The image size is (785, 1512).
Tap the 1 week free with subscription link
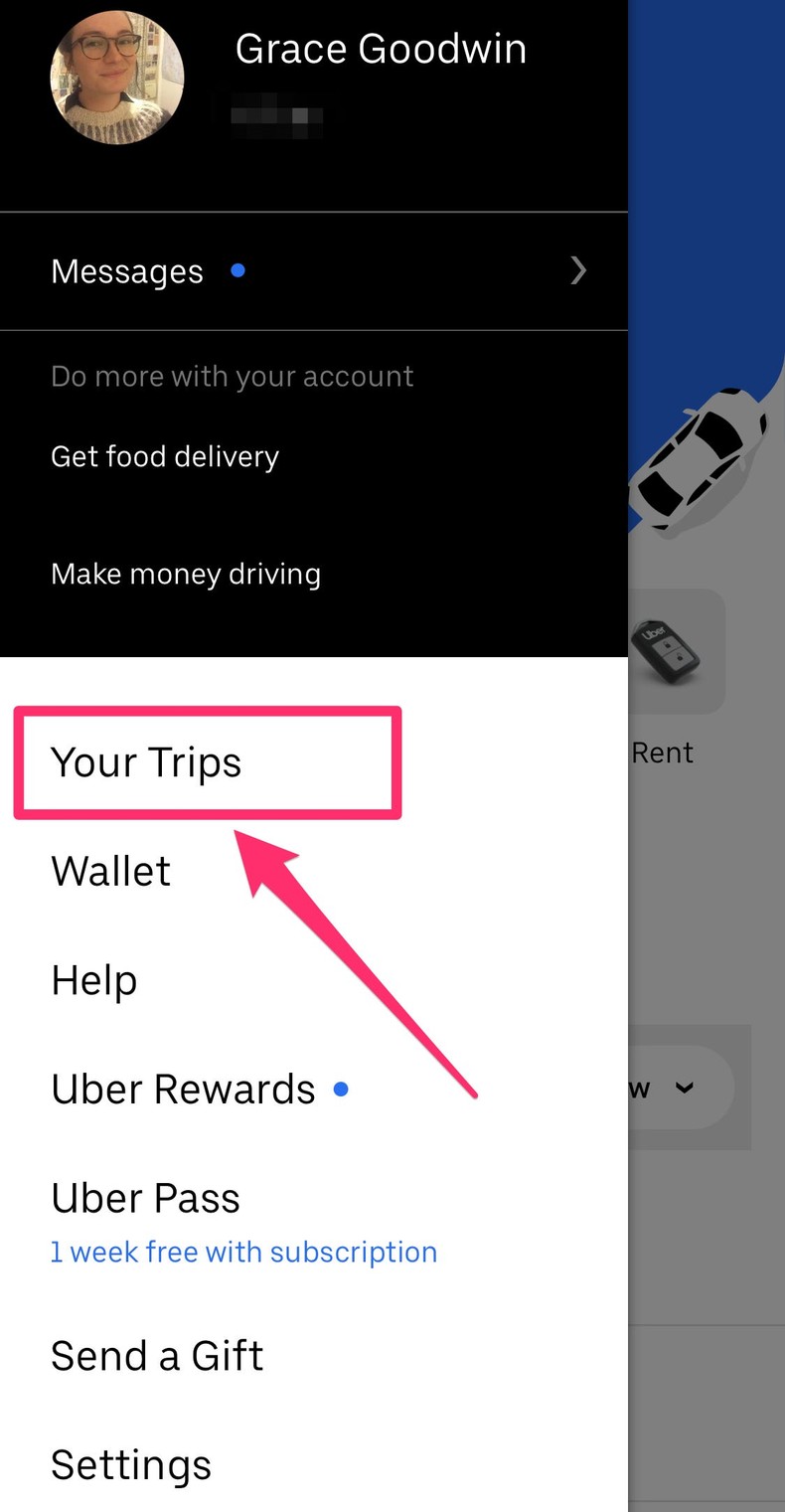point(243,1252)
